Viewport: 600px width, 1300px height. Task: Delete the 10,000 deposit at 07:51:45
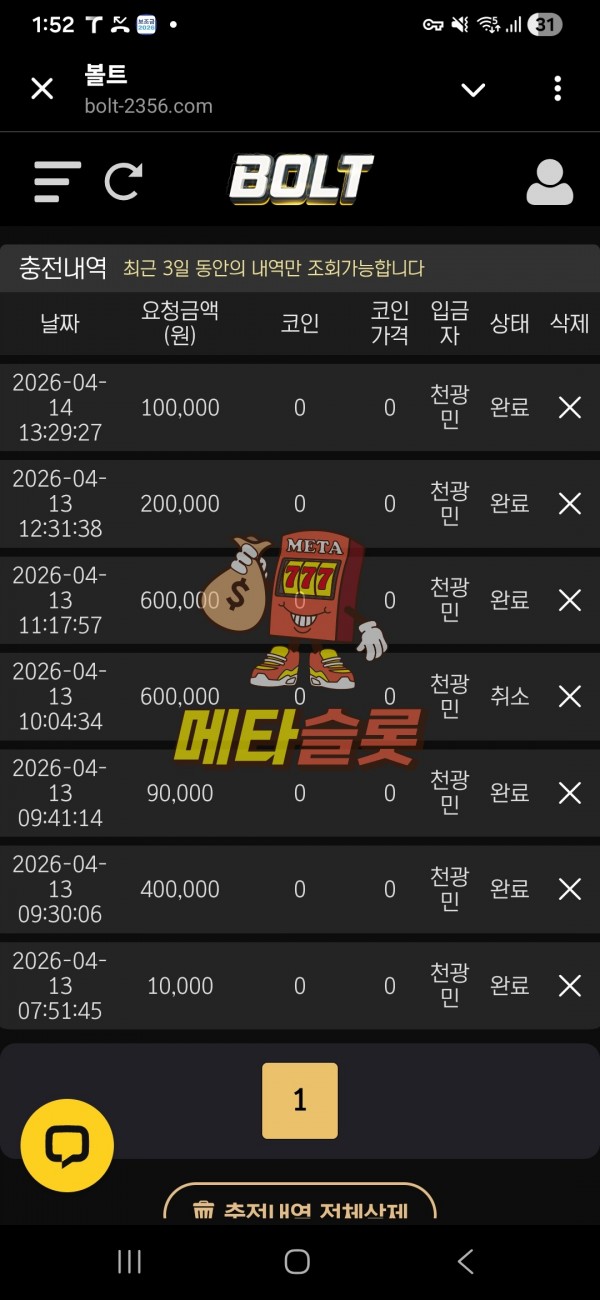click(569, 986)
